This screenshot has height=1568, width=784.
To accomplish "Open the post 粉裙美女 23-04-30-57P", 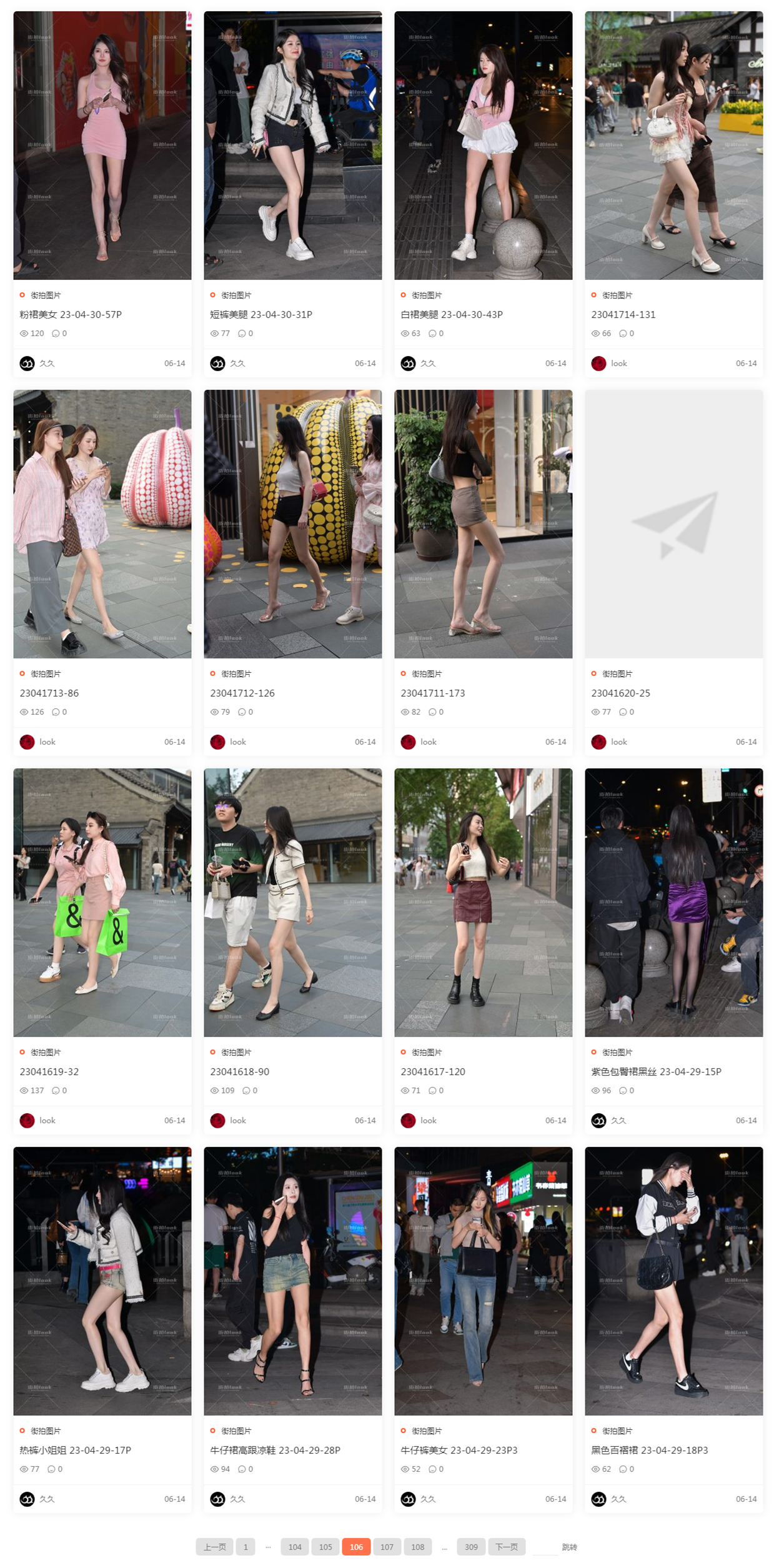I will [71, 314].
